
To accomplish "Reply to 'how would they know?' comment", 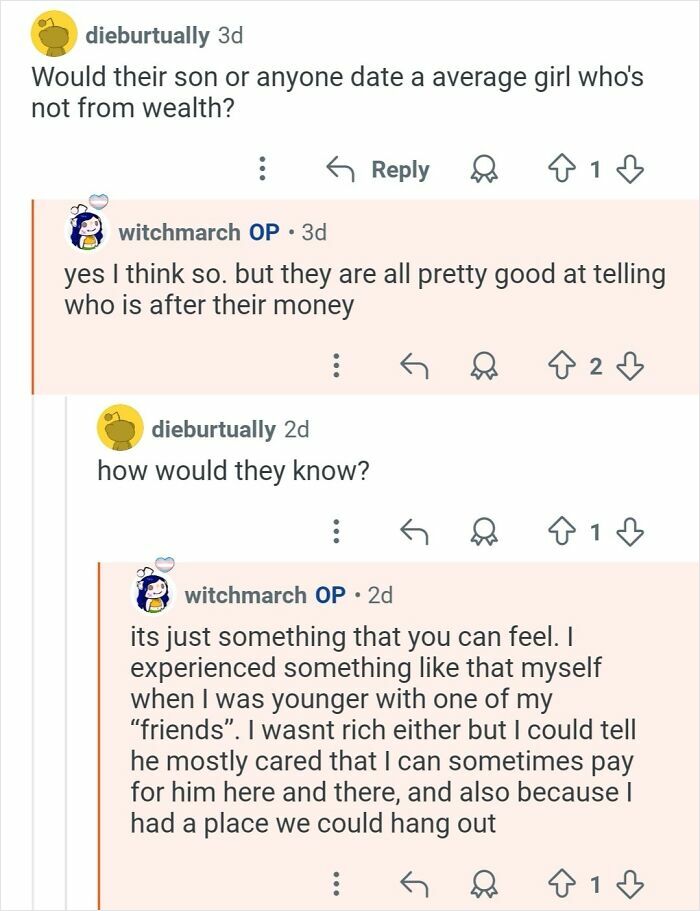I will click(412, 533).
